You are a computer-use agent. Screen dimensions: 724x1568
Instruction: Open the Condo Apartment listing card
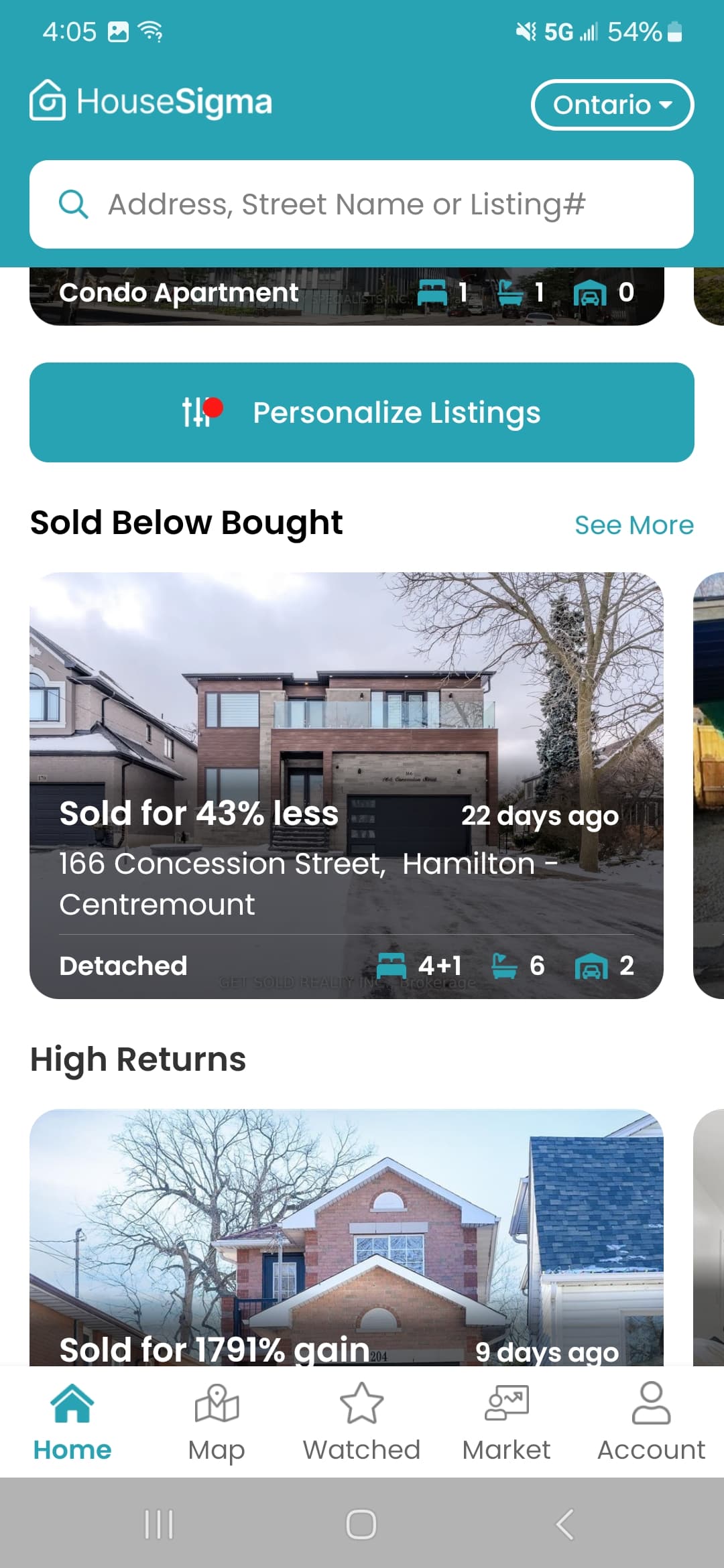tap(347, 296)
